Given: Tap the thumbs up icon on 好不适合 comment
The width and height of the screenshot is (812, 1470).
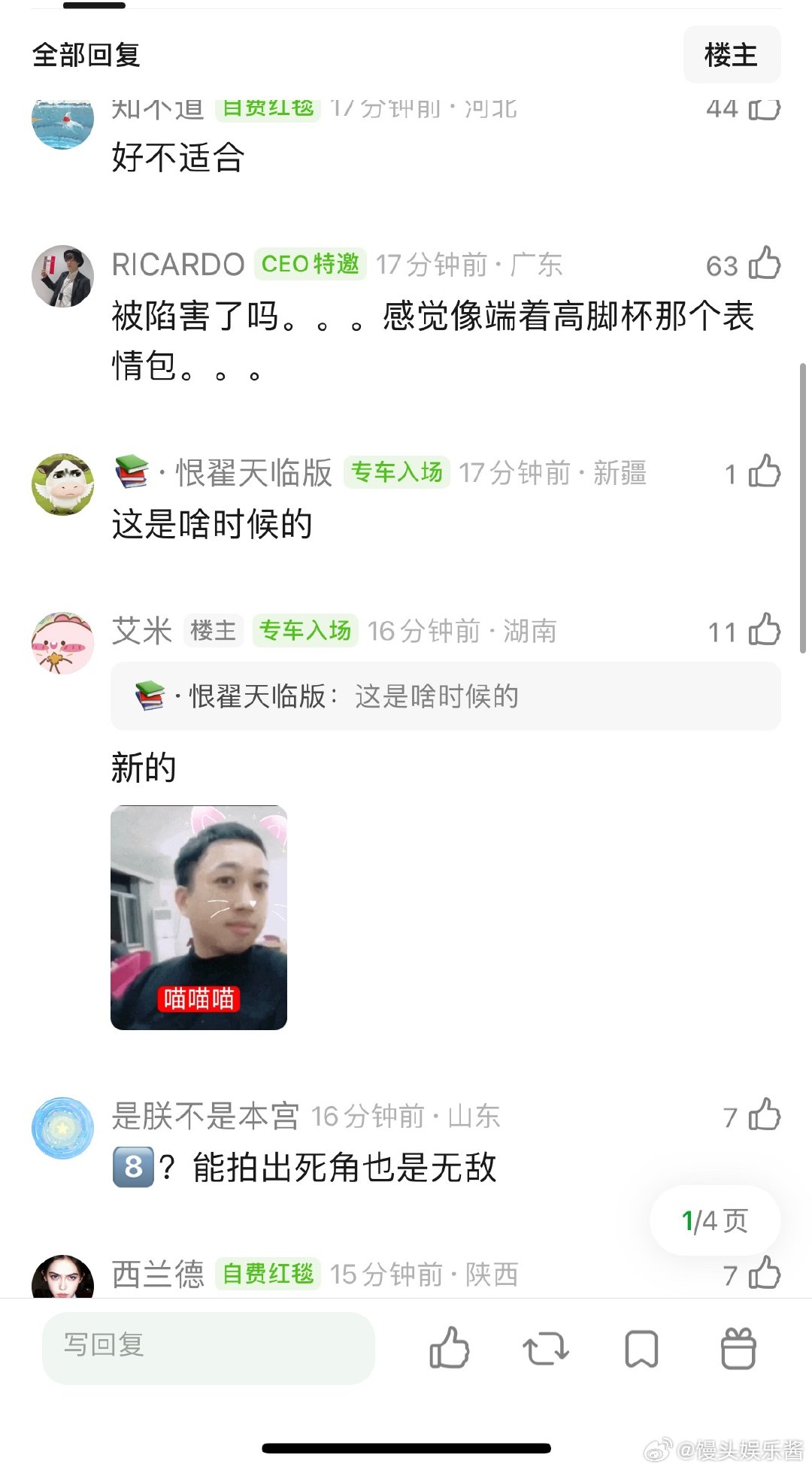Looking at the screenshot, I should 766,109.
